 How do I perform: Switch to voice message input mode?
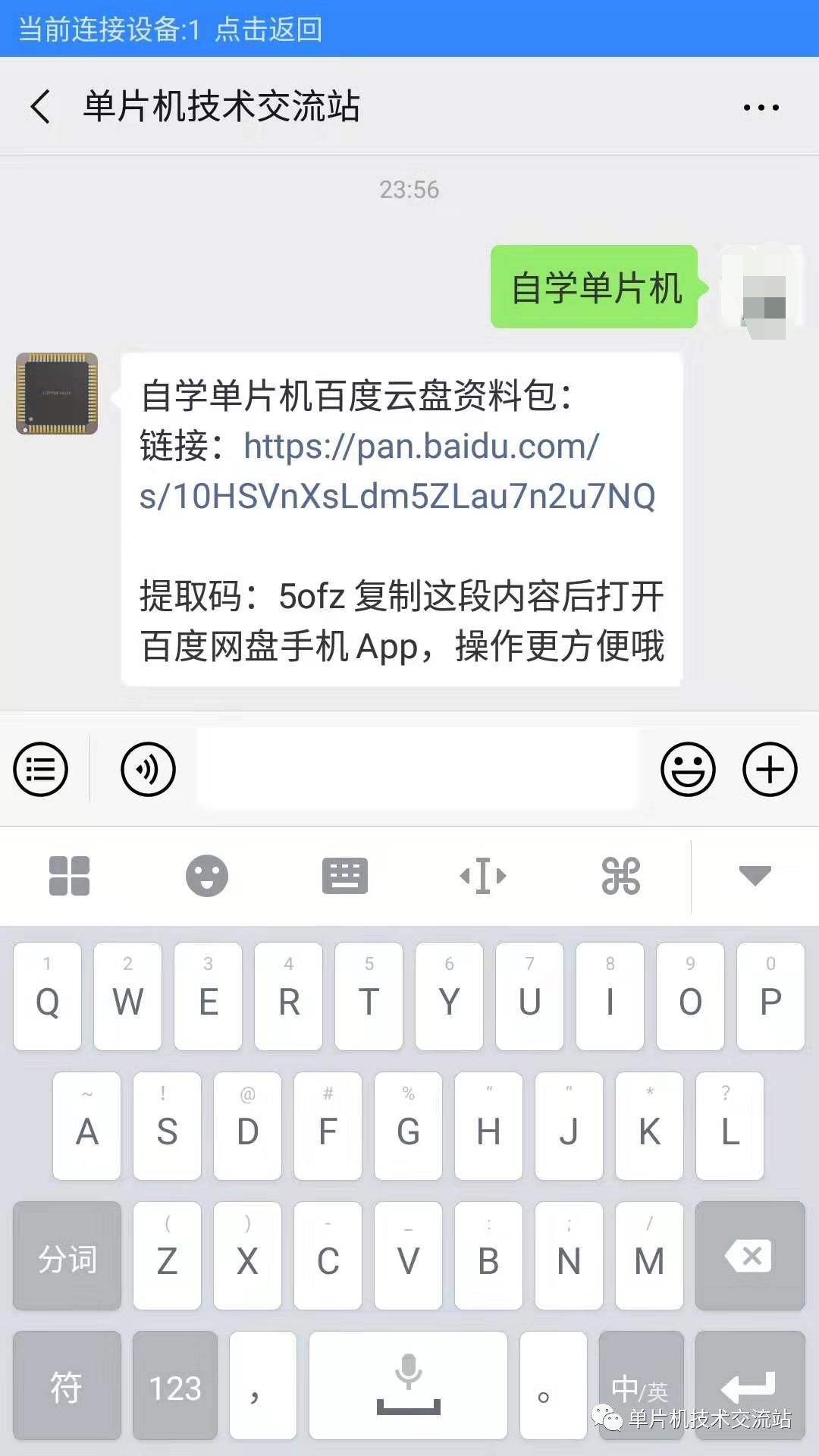click(x=149, y=769)
